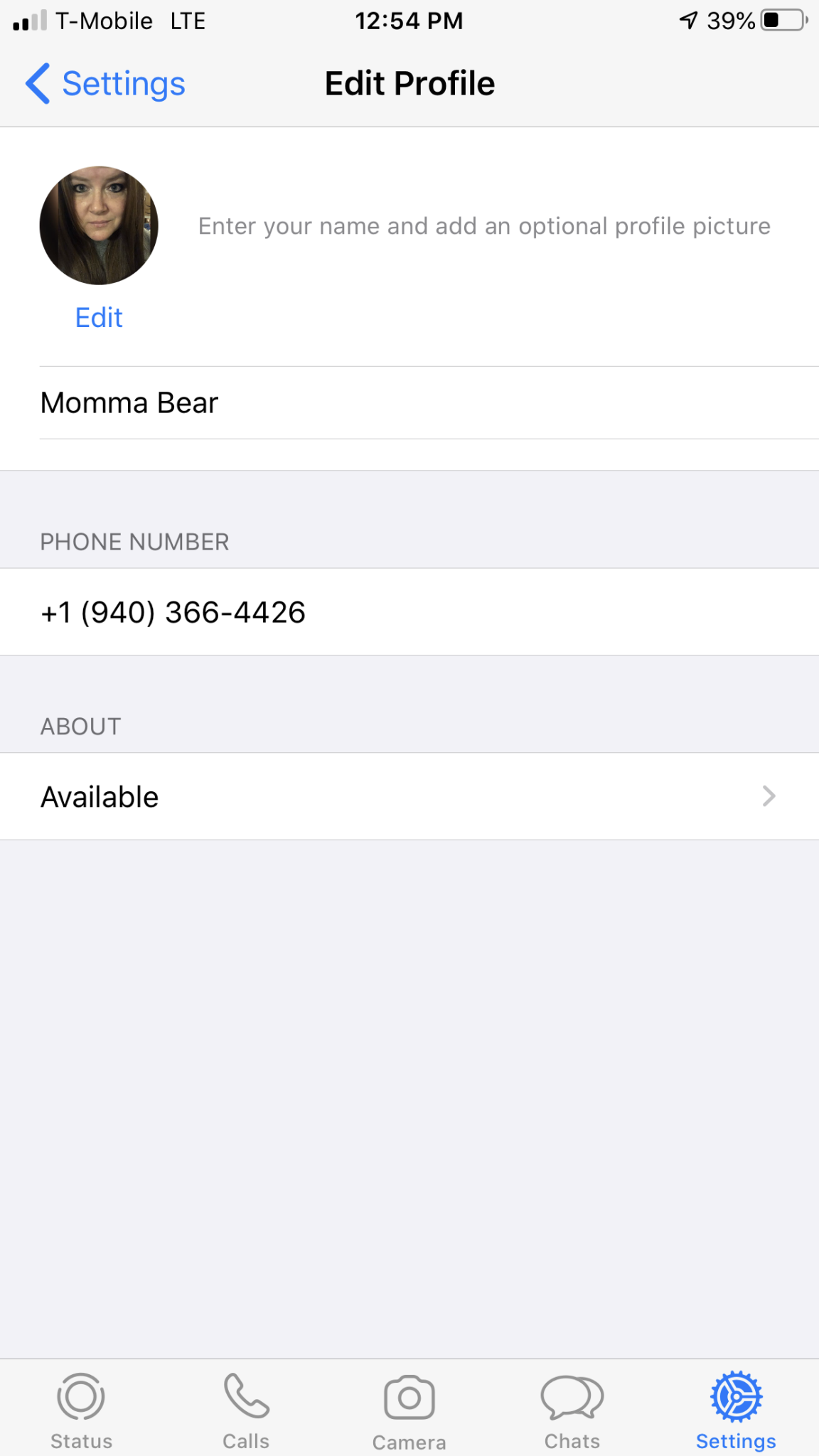Image resolution: width=819 pixels, height=1456 pixels.
Task: Go back to Settings
Action: point(107,84)
